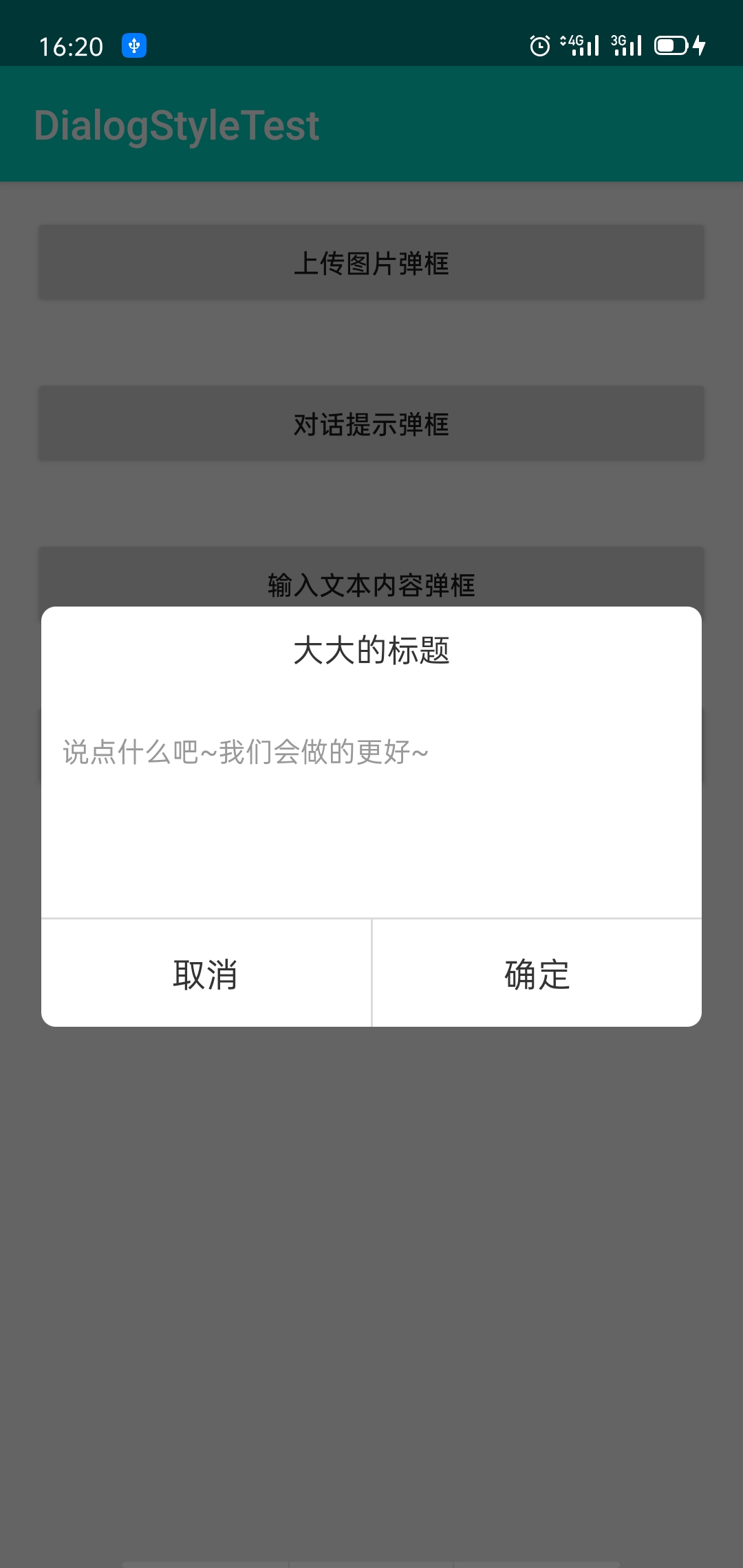Confirm the dialog with 确定

(537, 974)
